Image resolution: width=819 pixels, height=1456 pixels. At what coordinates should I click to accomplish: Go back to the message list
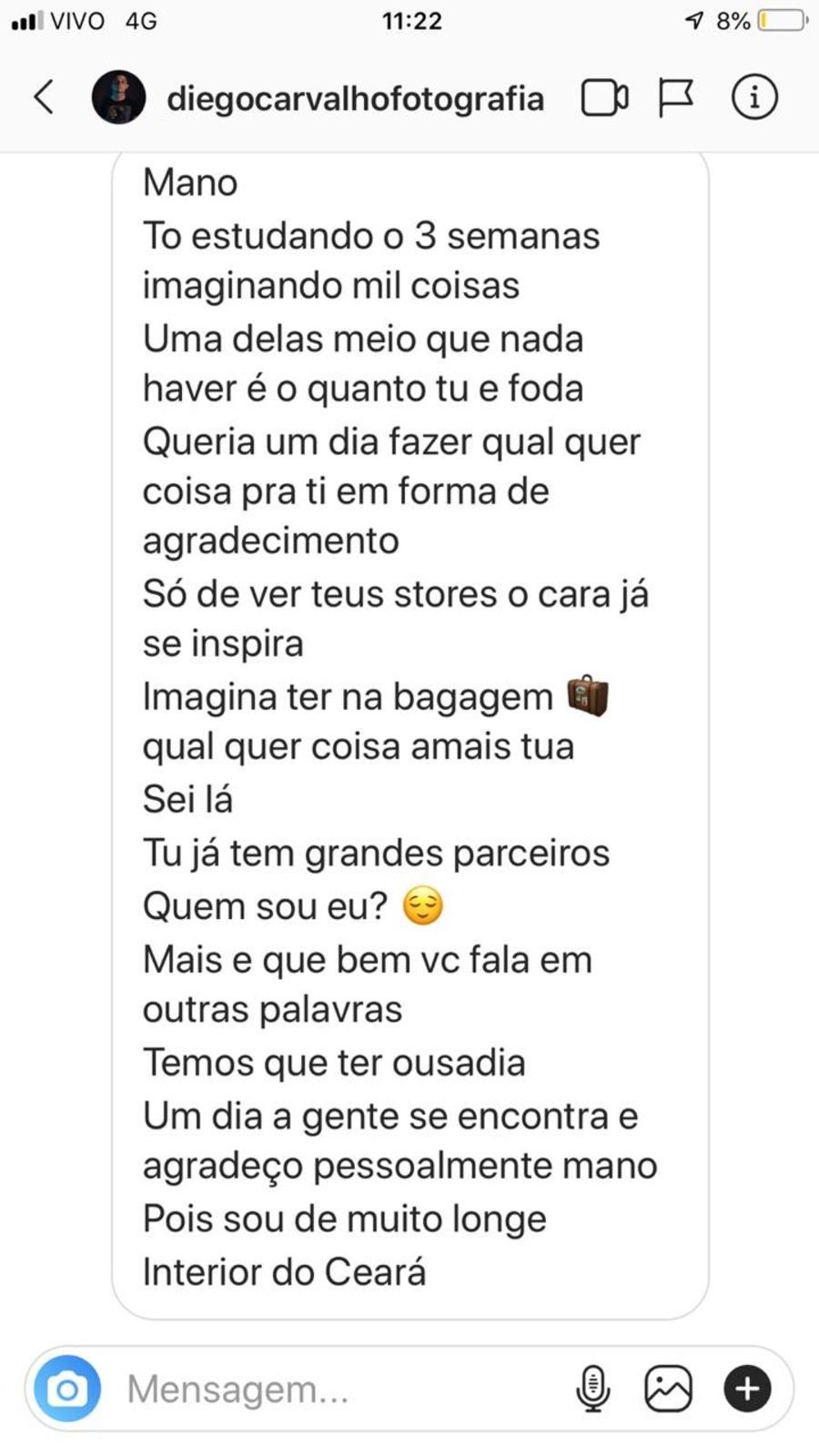(x=44, y=96)
